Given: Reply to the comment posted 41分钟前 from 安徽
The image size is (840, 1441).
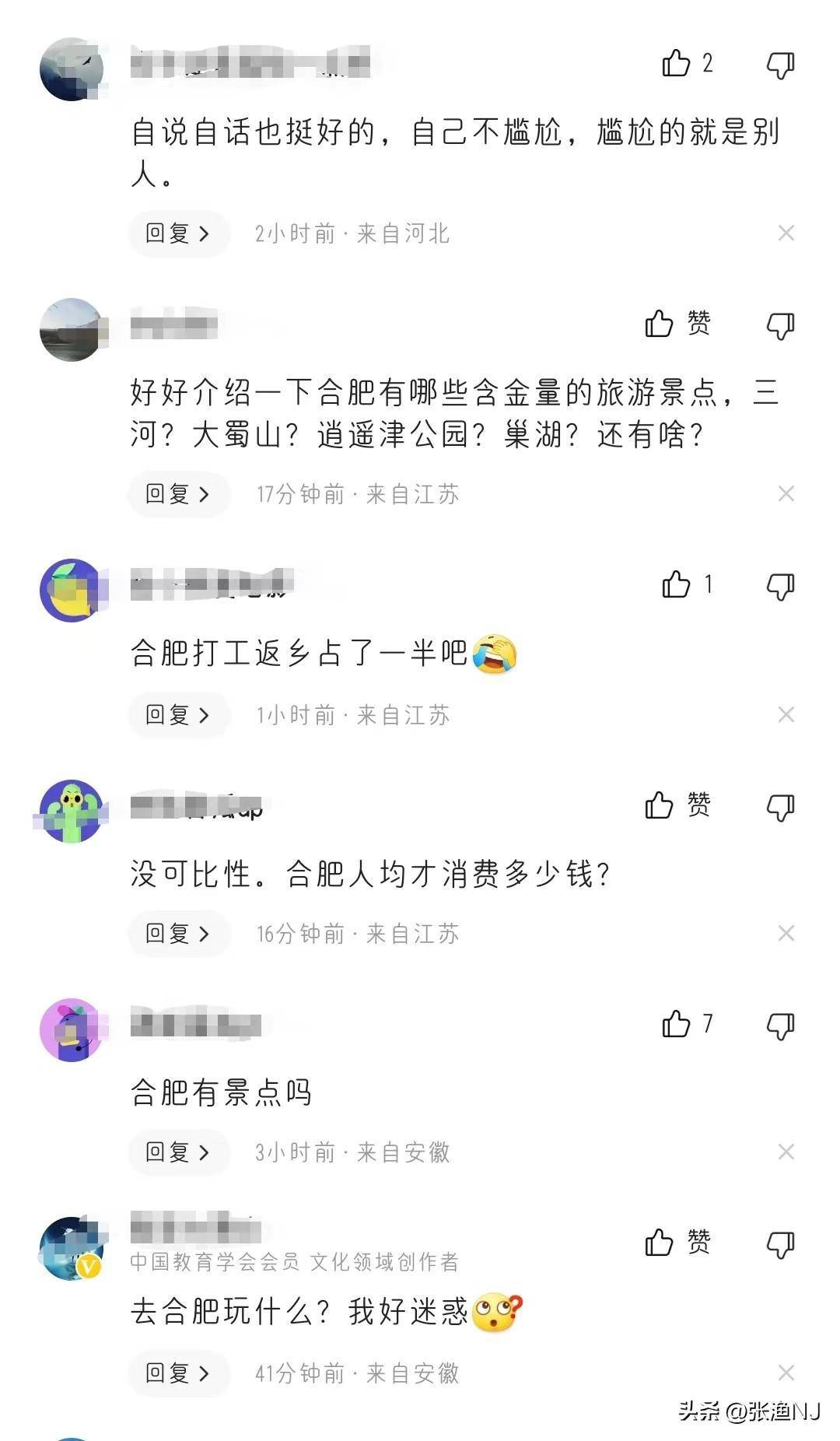Looking at the screenshot, I should tap(178, 1373).
